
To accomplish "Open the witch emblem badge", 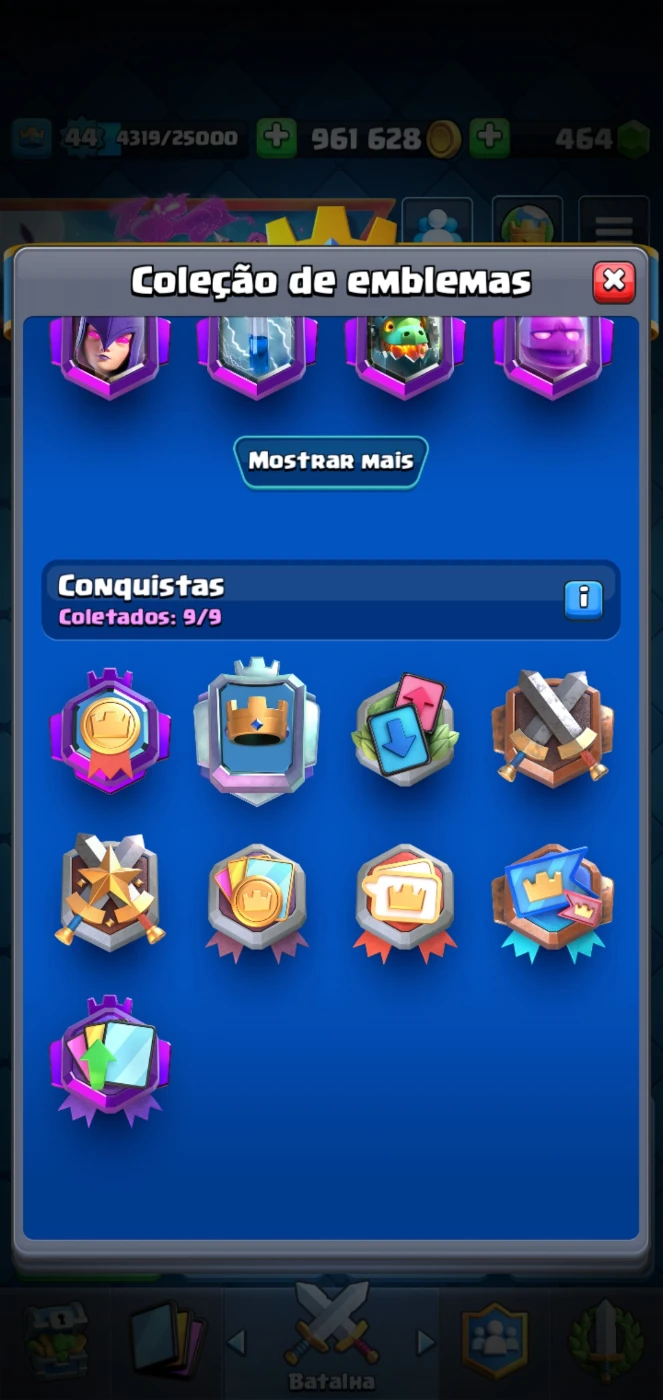I will click(110, 356).
